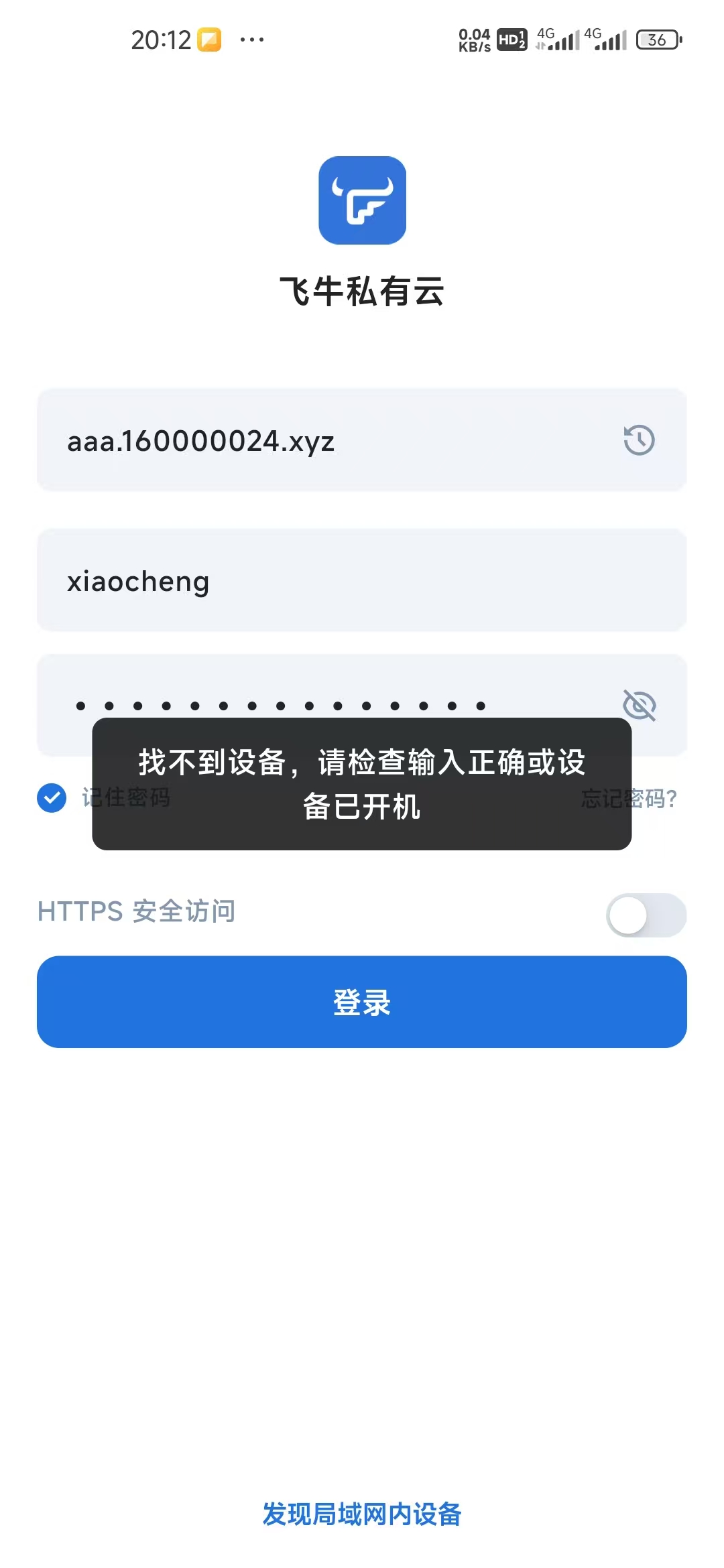Screen dimensions: 724x1568
Task: Tap the 登录 button
Action: tap(362, 1002)
